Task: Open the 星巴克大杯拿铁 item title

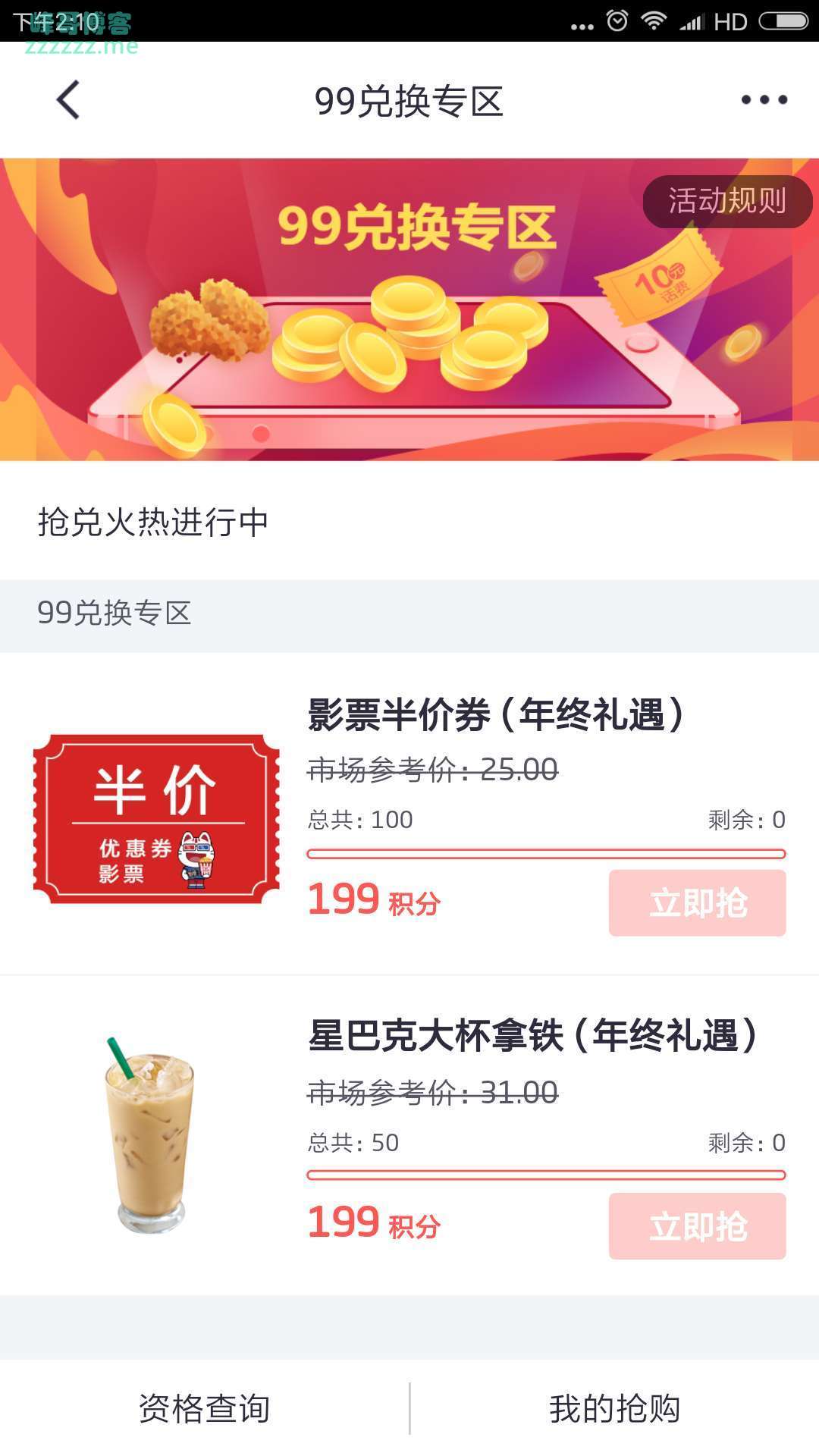Action: [531, 1034]
